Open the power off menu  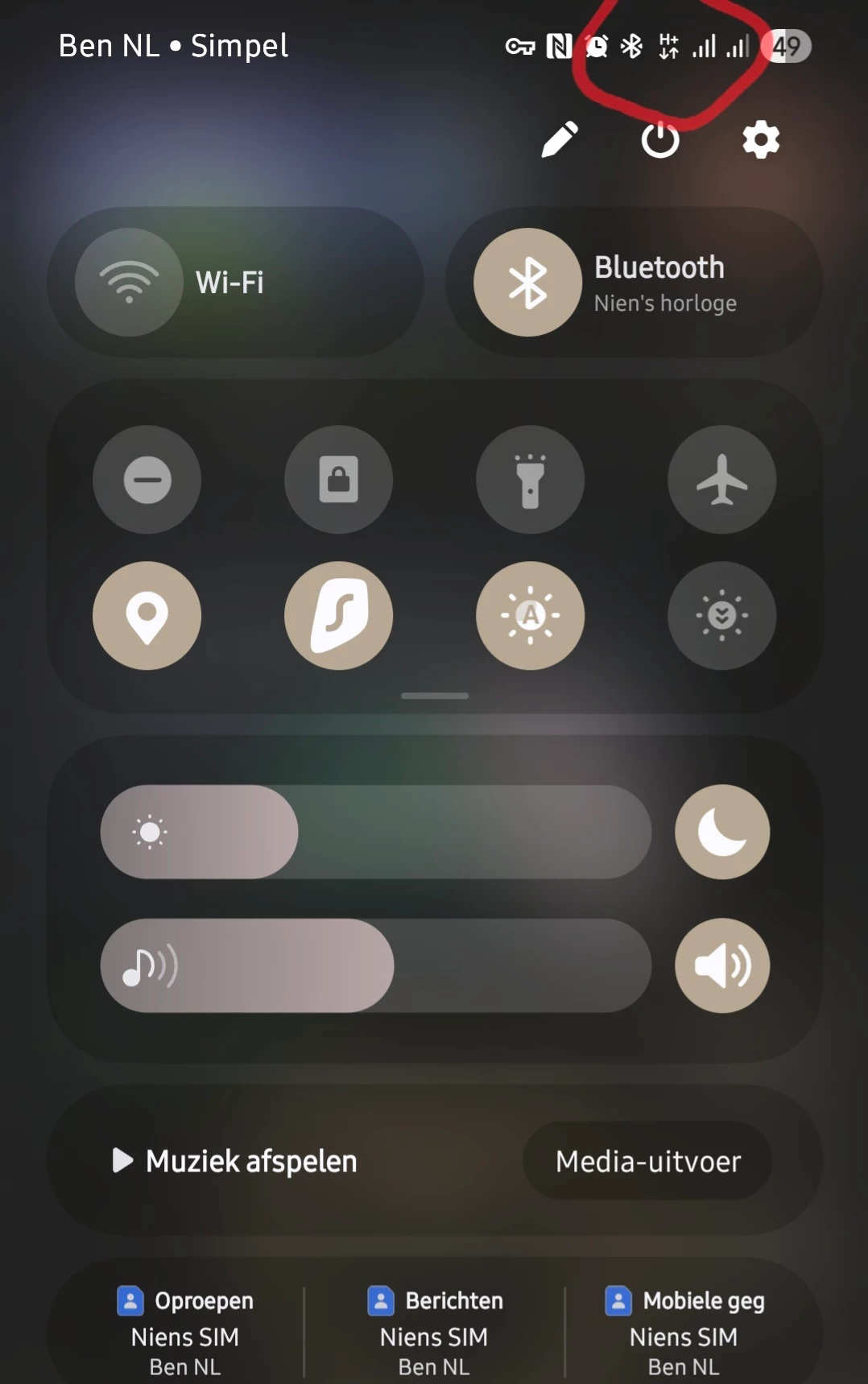tap(660, 140)
